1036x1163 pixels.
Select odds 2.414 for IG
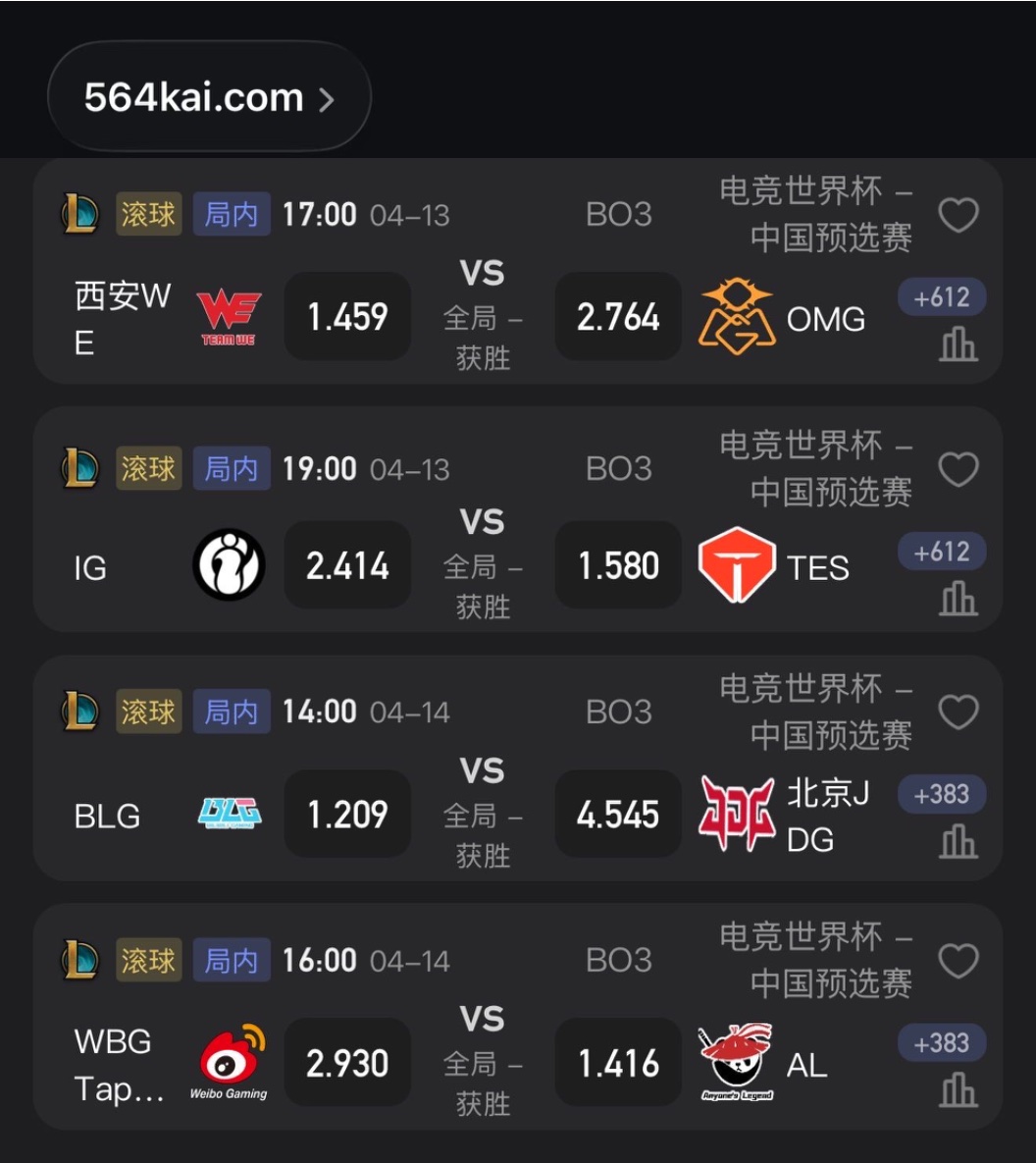click(x=347, y=566)
